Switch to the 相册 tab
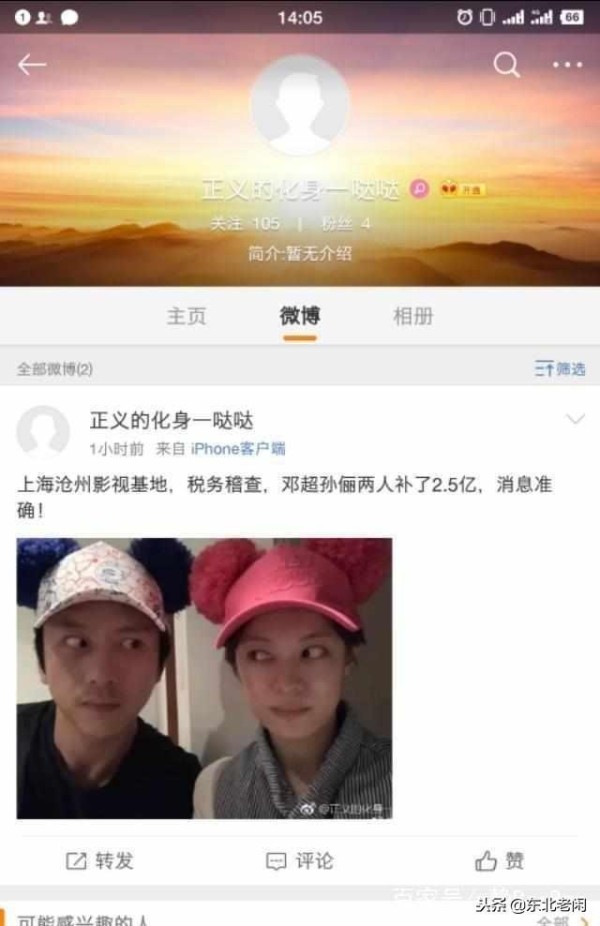Viewport: 600px width, 926px height. pos(413,316)
